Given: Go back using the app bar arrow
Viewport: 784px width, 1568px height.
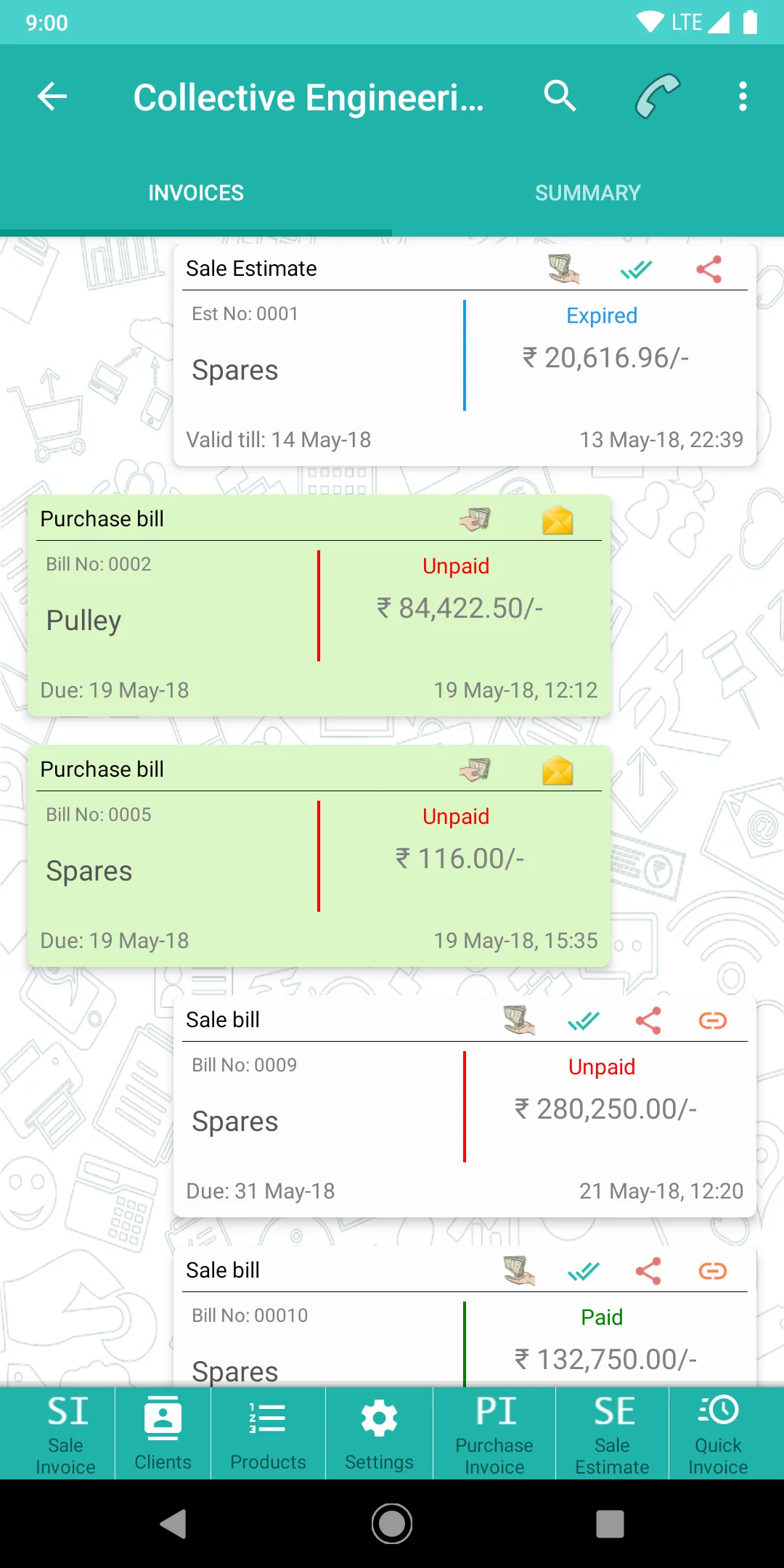Looking at the screenshot, I should tap(52, 96).
